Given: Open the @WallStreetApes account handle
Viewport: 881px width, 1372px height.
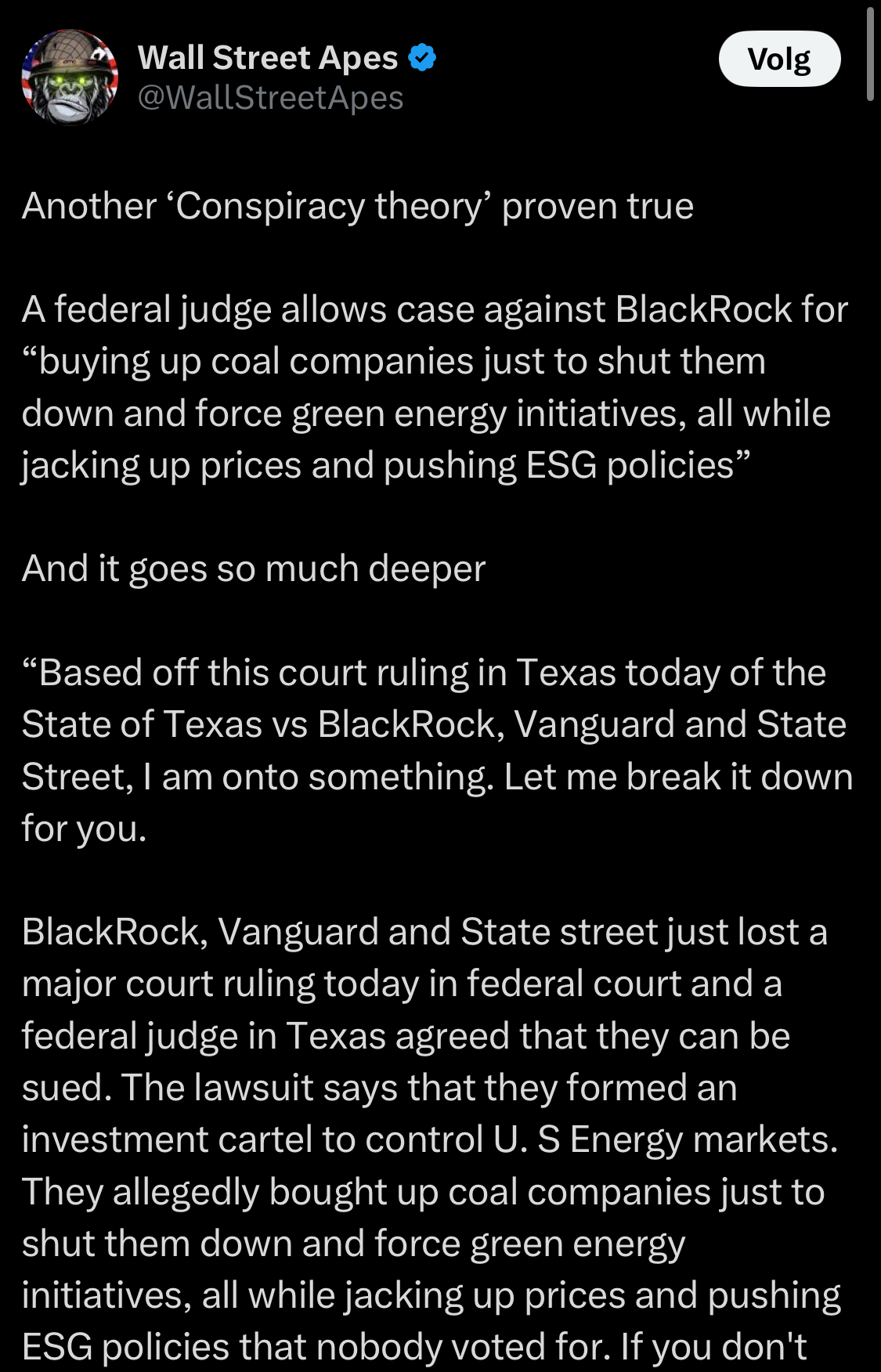Looking at the screenshot, I should (270, 99).
